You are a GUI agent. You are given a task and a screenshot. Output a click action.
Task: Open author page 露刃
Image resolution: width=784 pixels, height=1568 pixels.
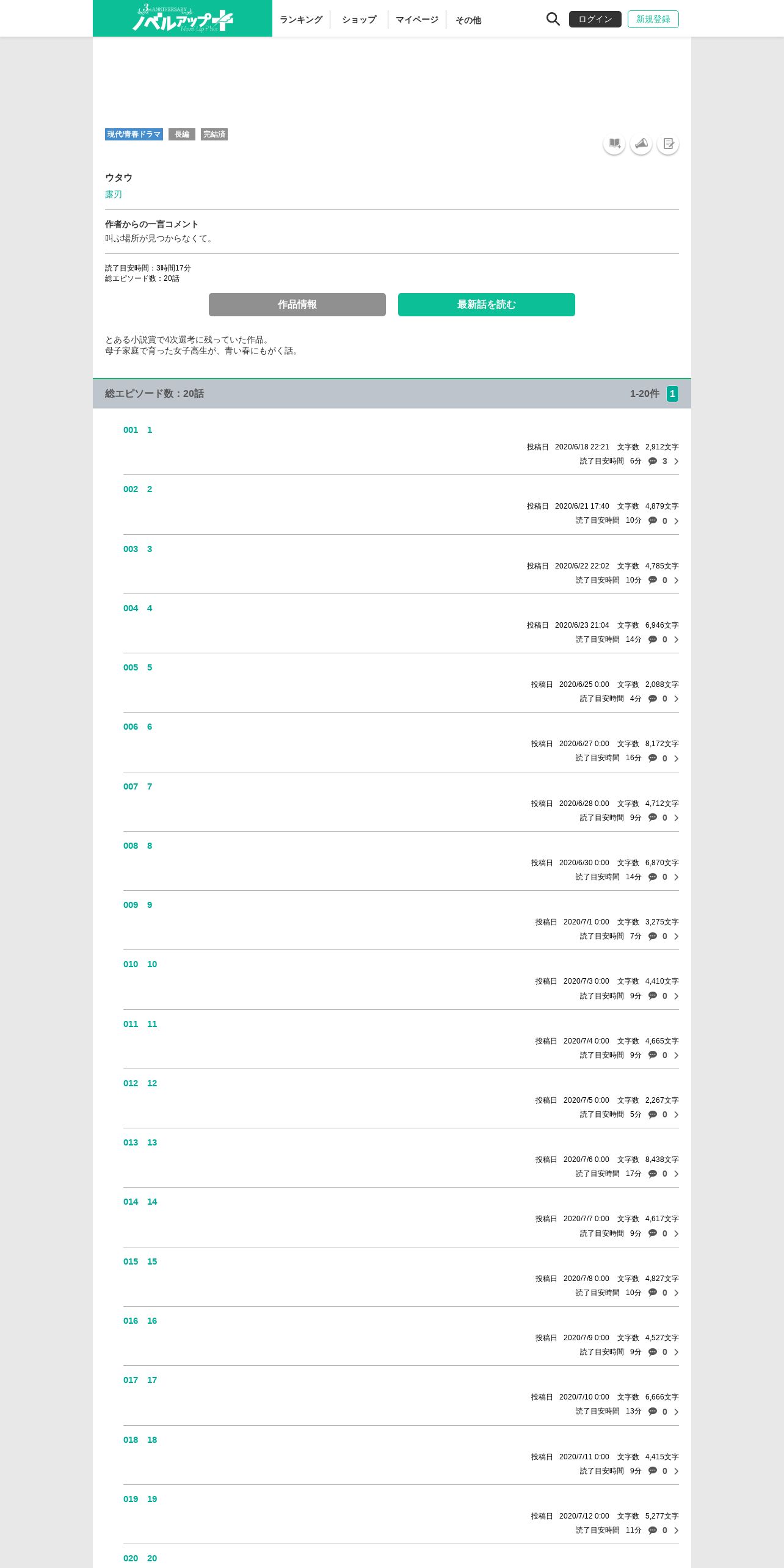click(x=114, y=194)
